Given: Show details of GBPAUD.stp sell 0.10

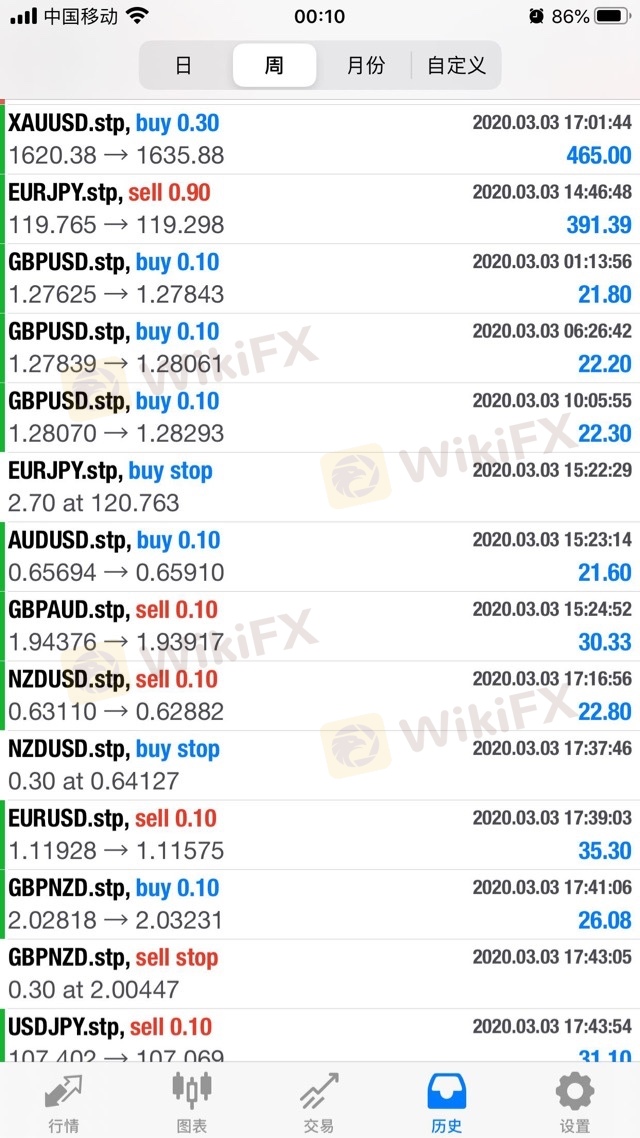Looking at the screenshot, I should [320, 626].
